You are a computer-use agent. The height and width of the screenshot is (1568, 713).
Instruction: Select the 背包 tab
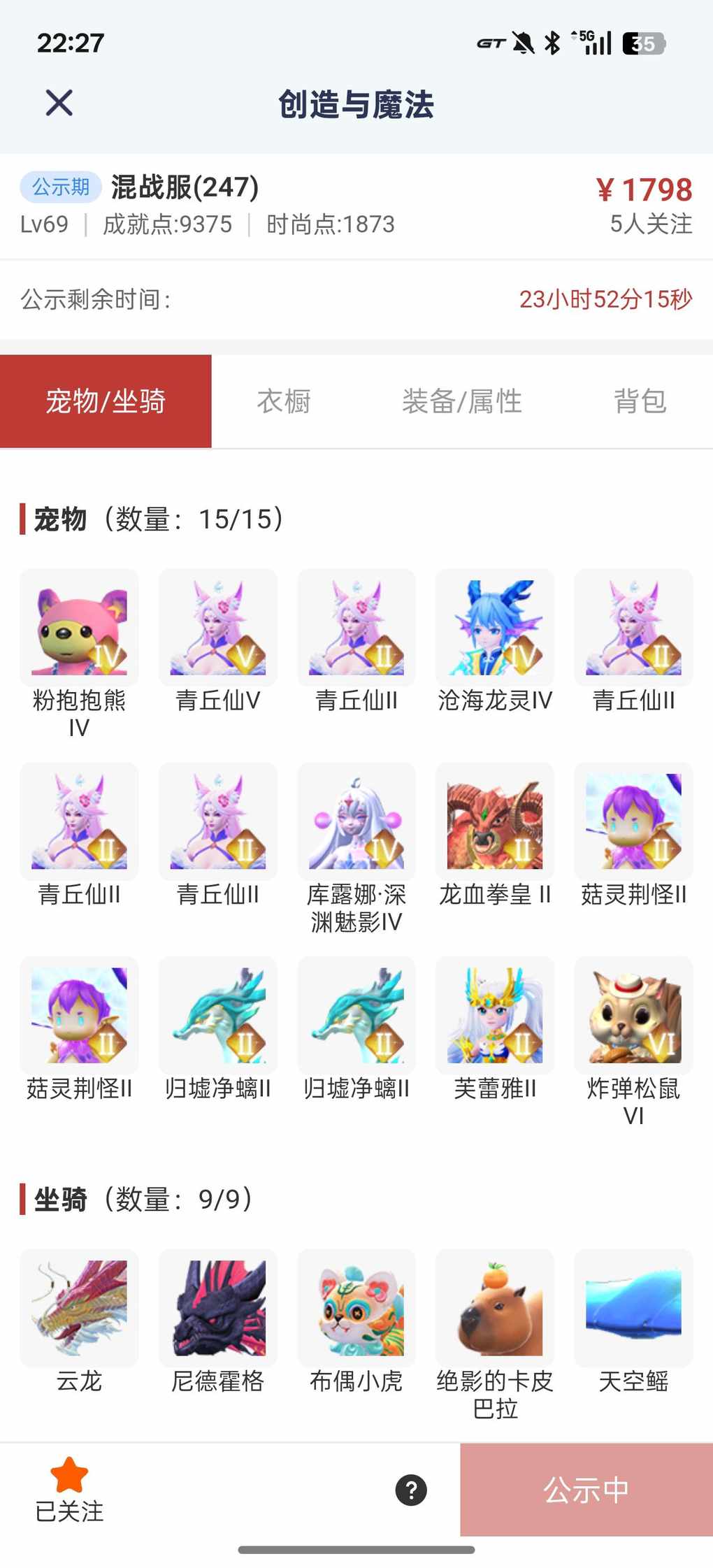(x=640, y=401)
